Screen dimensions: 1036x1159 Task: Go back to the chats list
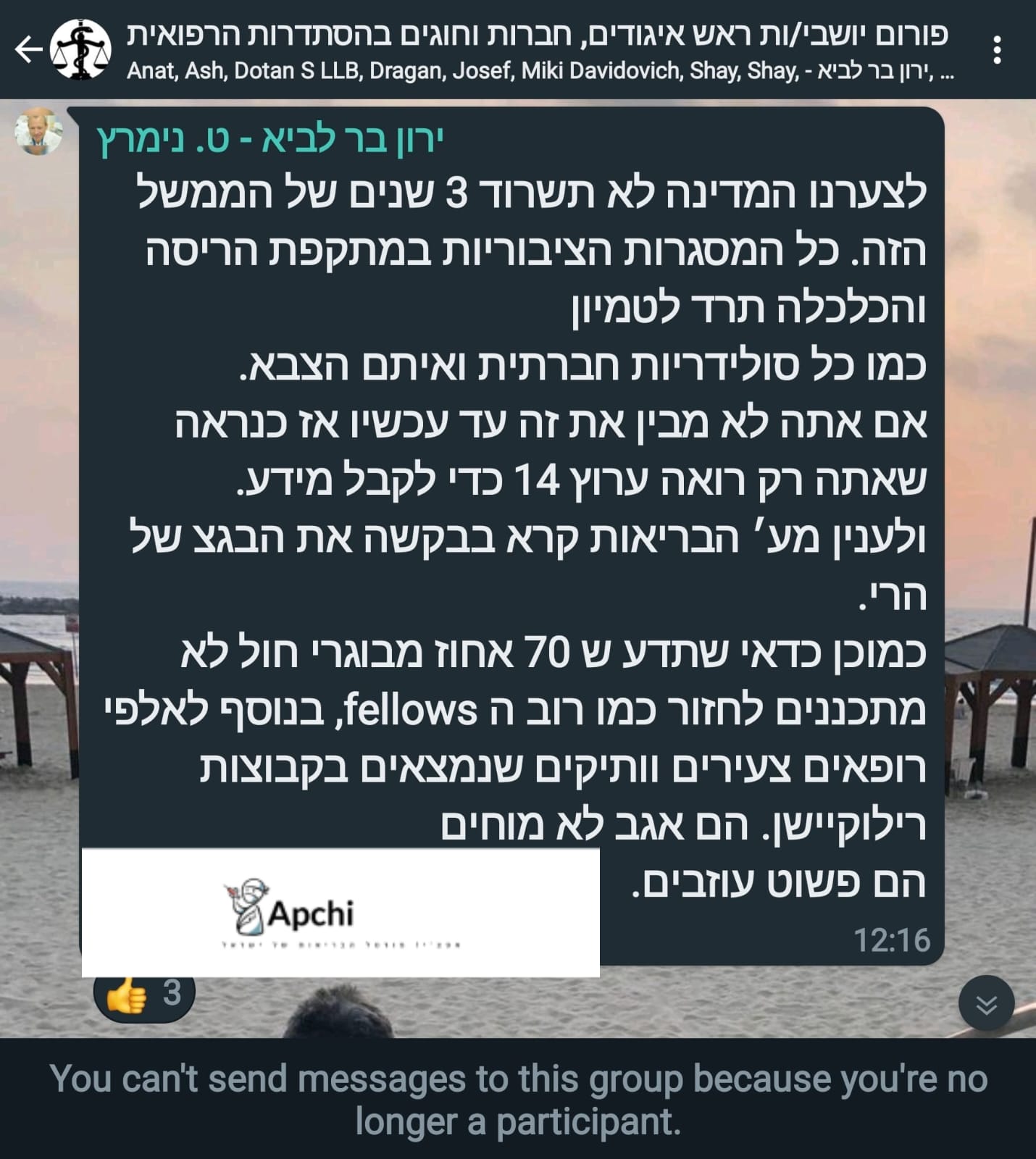coord(28,50)
